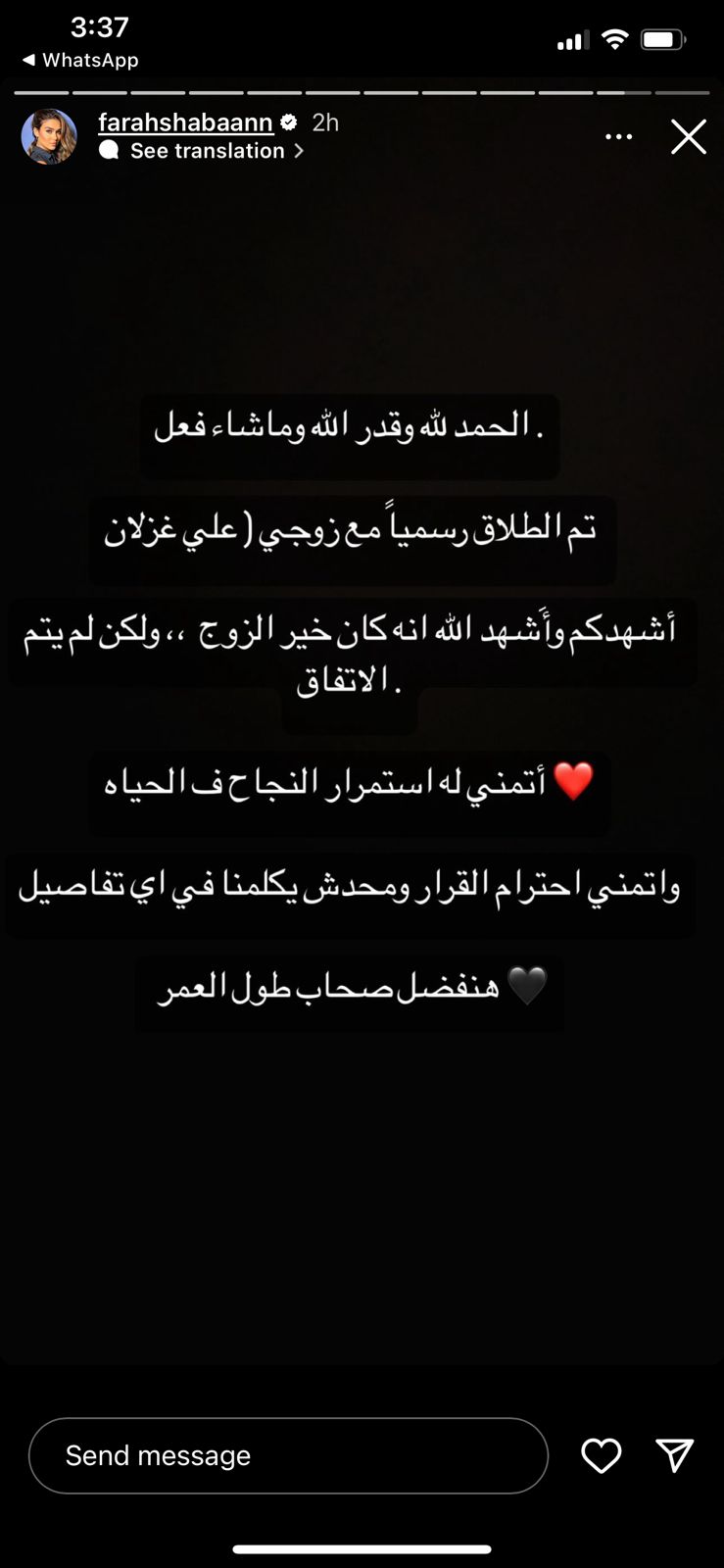Open the three-dot story options menu
The height and width of the screenshot is (1568, 724).
tap(618, 137)
